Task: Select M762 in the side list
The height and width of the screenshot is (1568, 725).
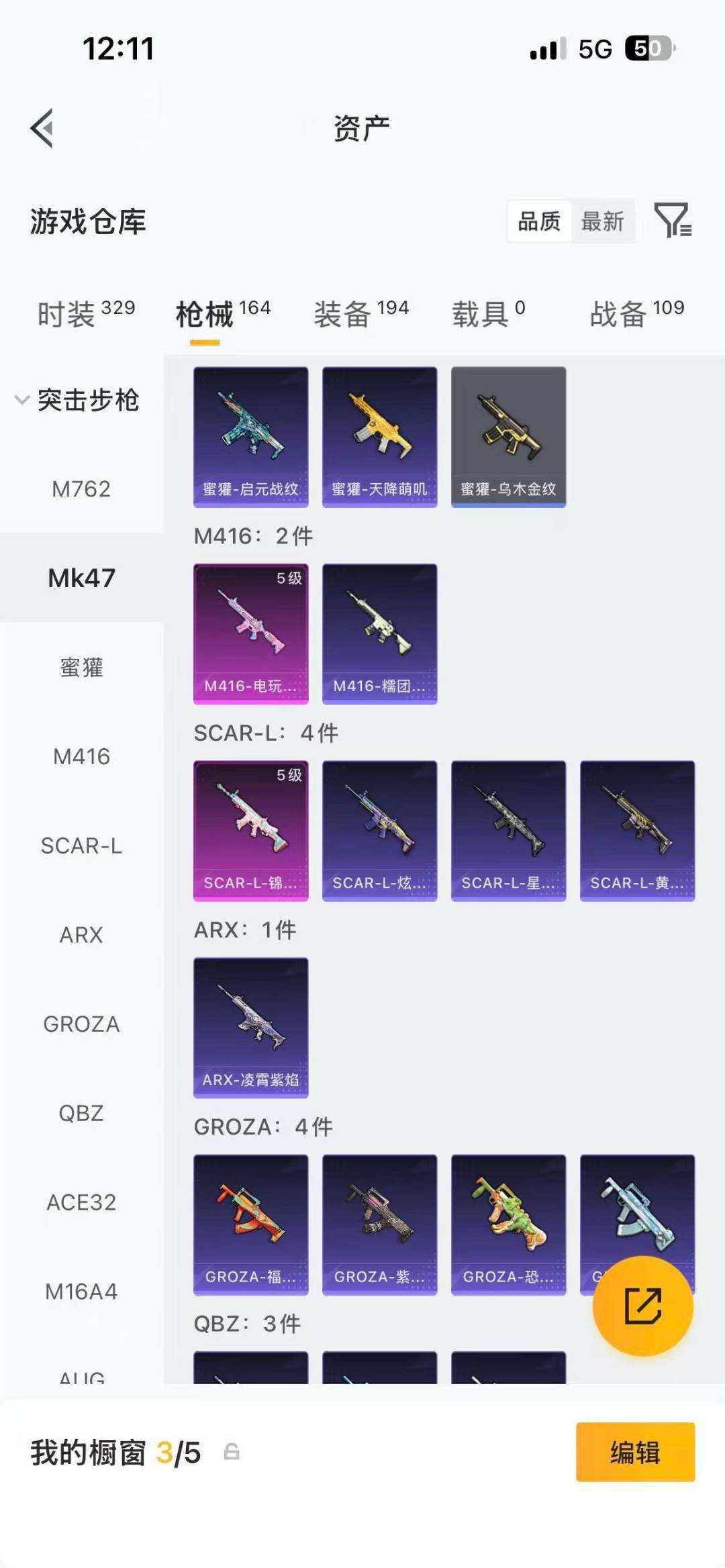Action: click(x=81, y=489)
